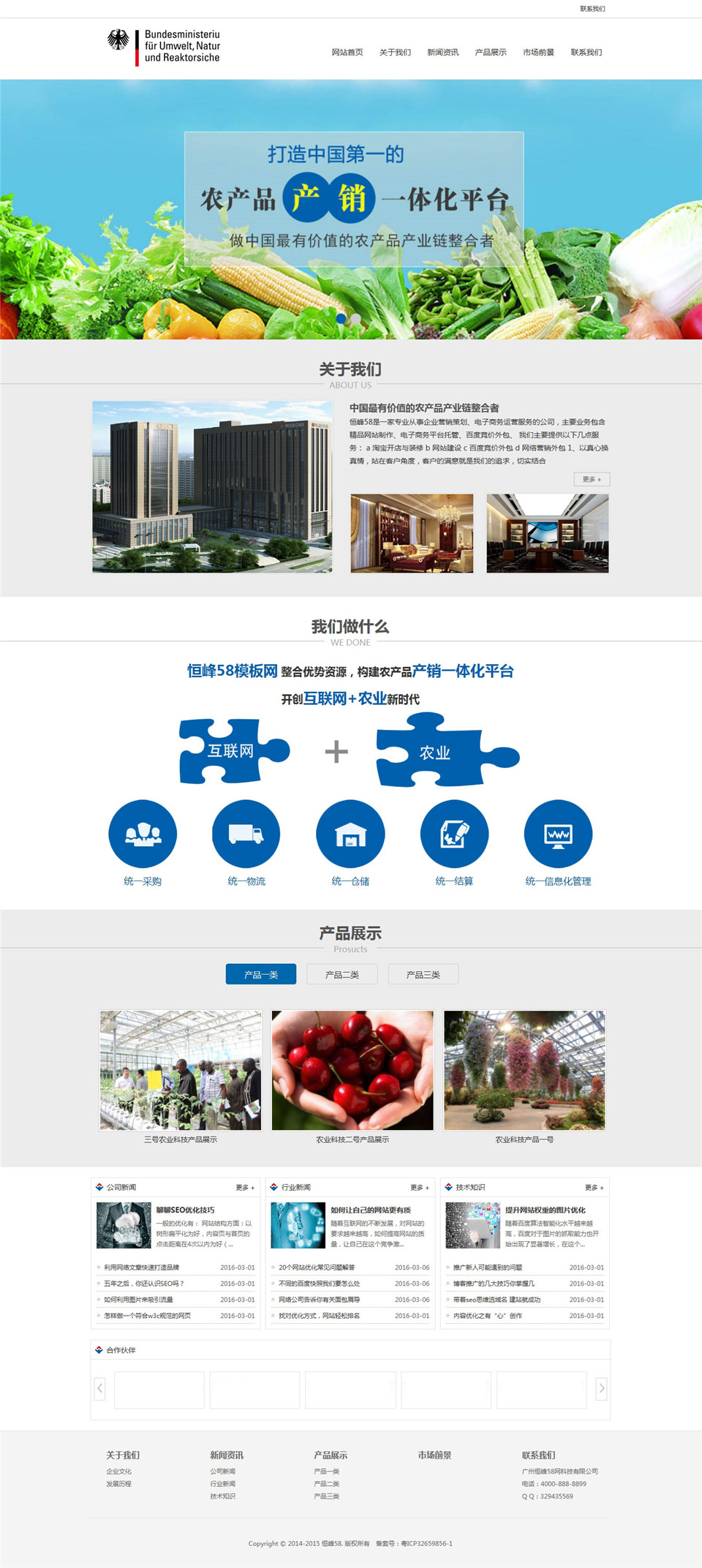The width and height of the screenshot is (702, 1568).
Task: Tap 更多 + in the 公司新闻 panel
Action: click(x=245, y=1188)
